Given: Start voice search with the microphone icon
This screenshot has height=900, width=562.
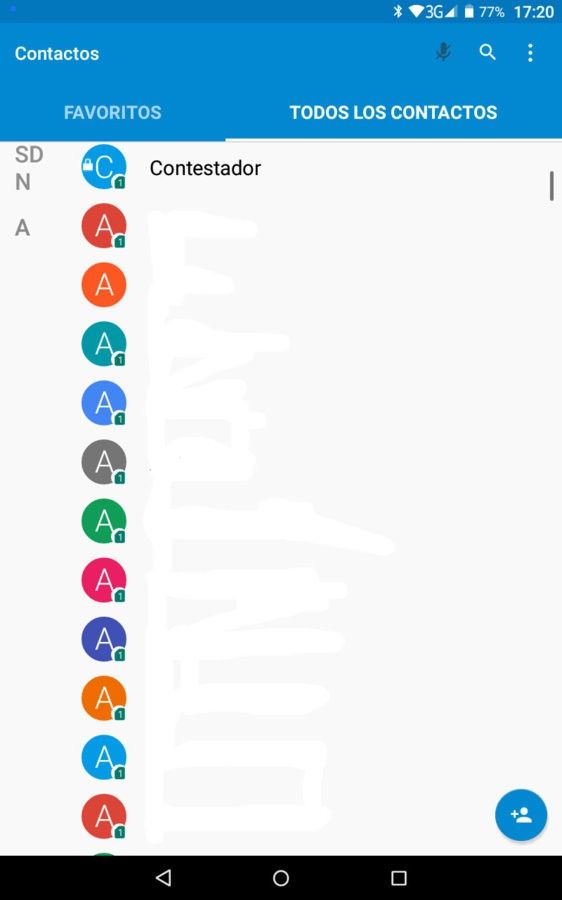Looking at the screenshot, I should pos(443,53).
